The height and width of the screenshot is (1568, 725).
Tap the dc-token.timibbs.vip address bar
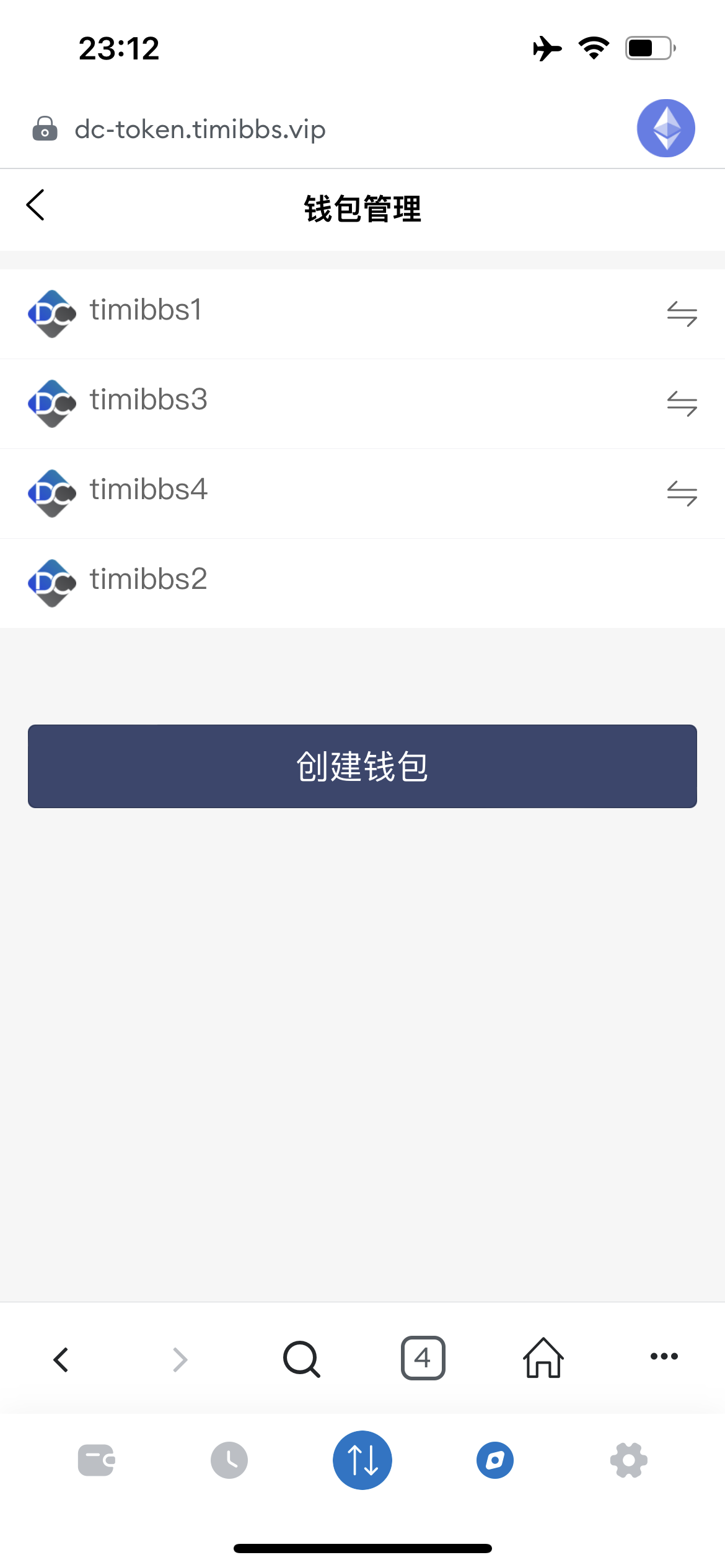click(x=200, y=129)
